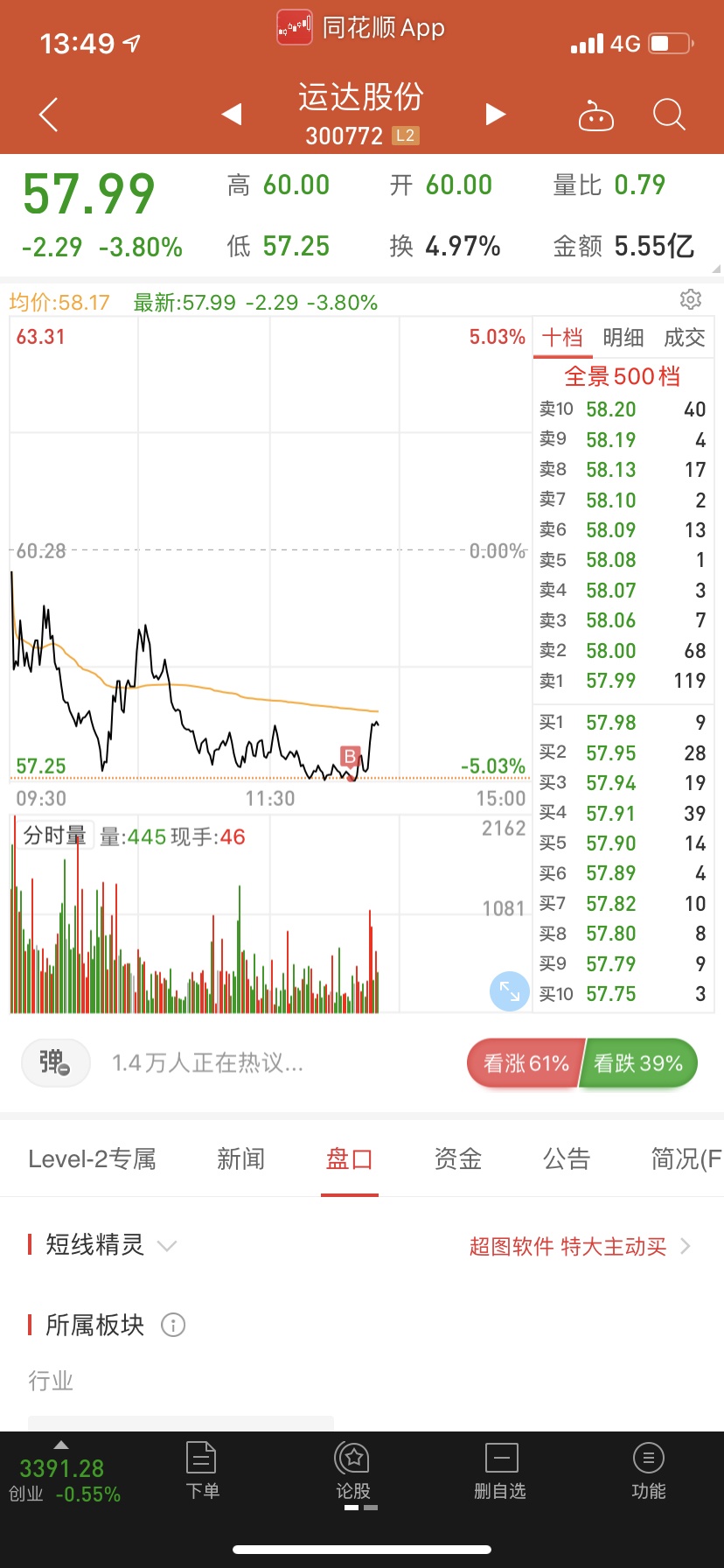This screenshot has width=724, height=1568.
Task: Vote 看涨 61% bullish
Action: (x=525, y=1063)
